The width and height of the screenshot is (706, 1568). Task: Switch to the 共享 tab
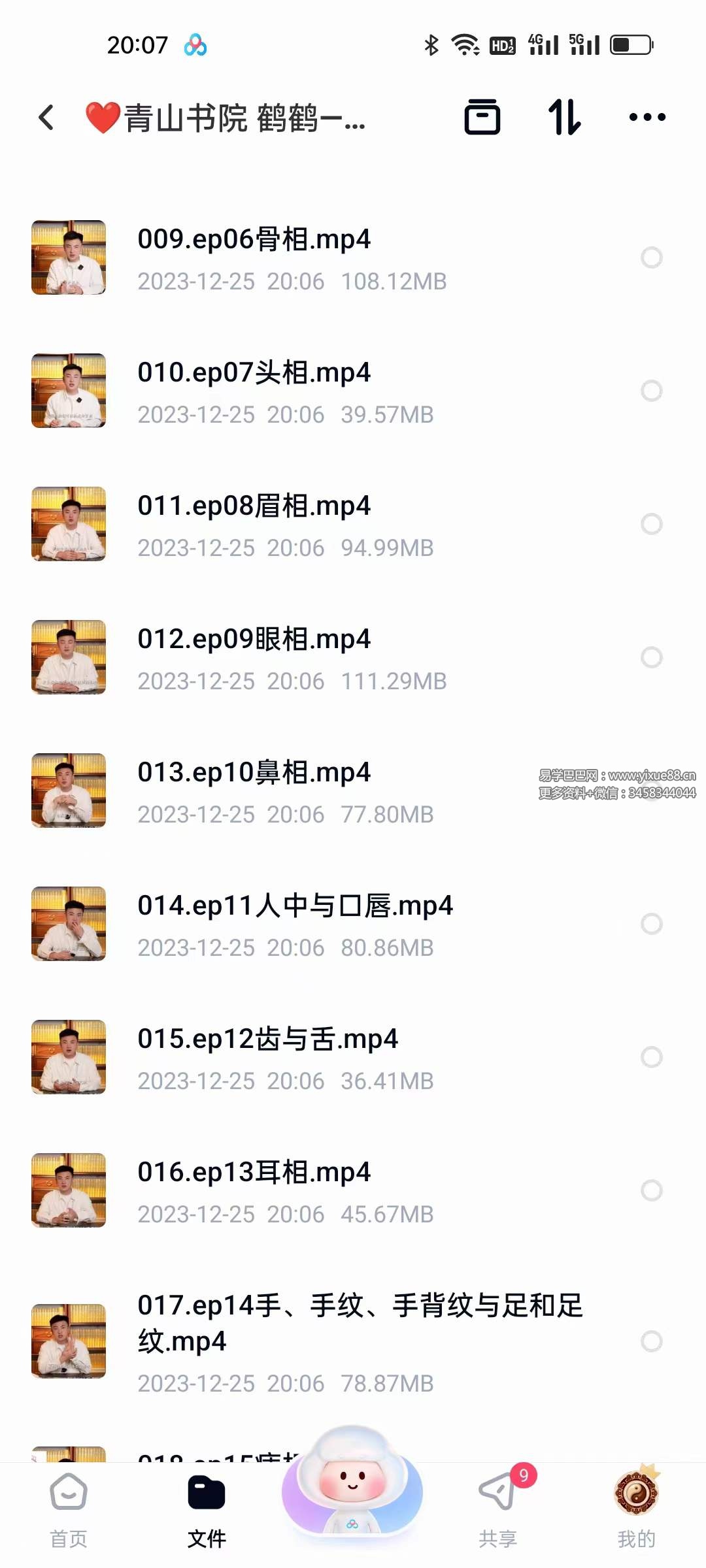(497, 1503)
